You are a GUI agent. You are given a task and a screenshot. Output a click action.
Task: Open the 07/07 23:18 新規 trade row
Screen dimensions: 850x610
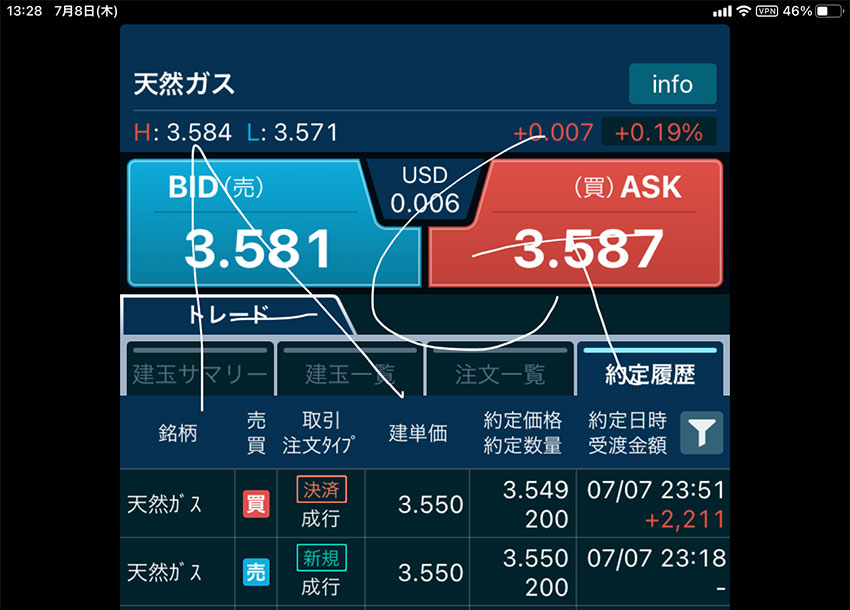(x=425, y=572)
